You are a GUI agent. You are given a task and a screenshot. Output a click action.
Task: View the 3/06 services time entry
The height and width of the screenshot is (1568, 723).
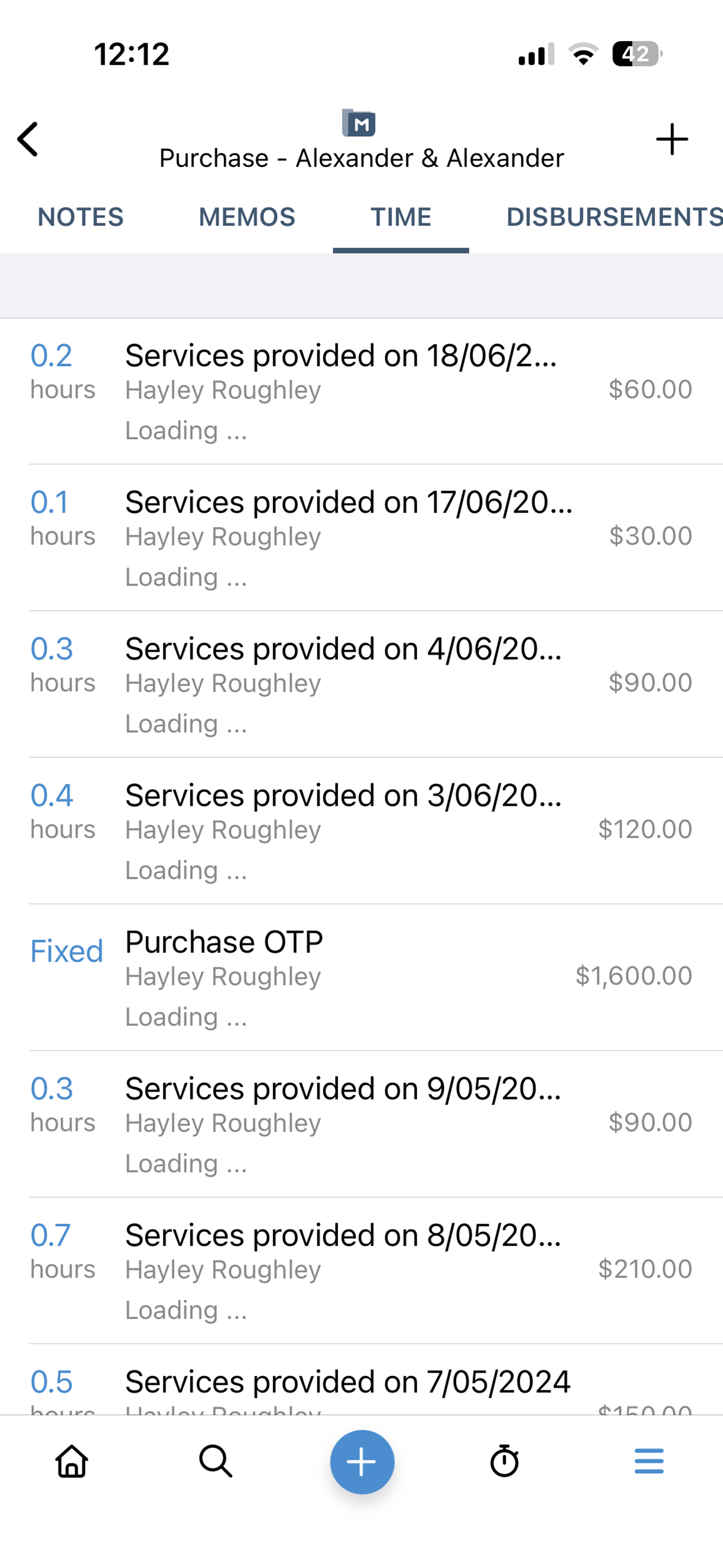click(361, 831)
